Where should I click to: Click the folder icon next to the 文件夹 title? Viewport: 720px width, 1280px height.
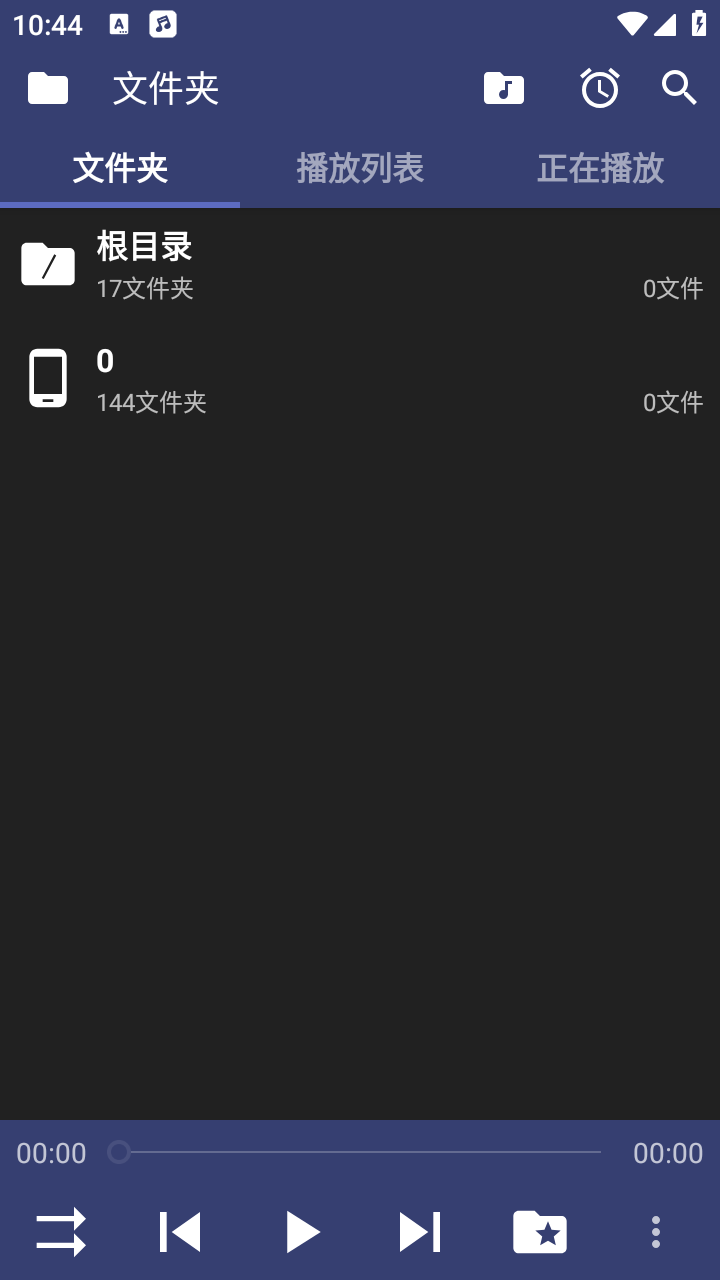click(x=48, y=88)
